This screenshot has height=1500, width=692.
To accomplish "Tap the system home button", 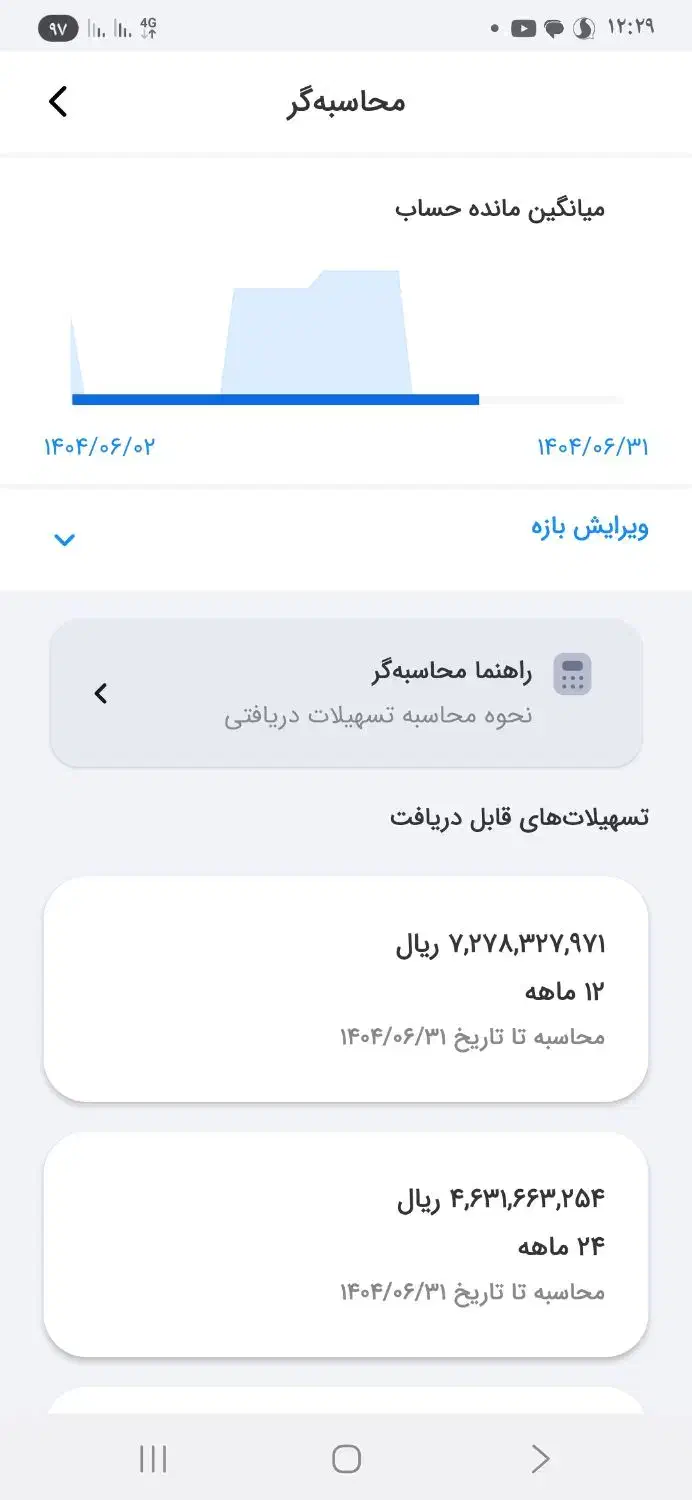I will click(x=346, y=1459).
